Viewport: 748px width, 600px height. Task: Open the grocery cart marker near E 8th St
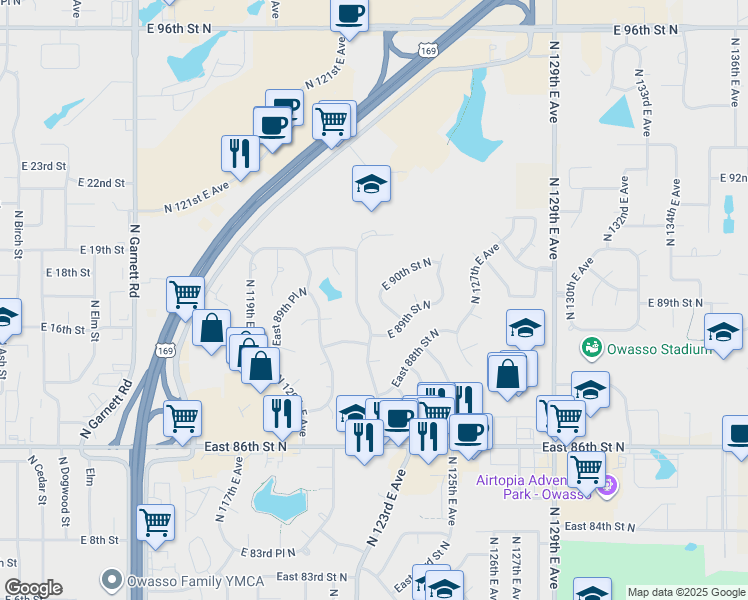click(x=155, y=522)
